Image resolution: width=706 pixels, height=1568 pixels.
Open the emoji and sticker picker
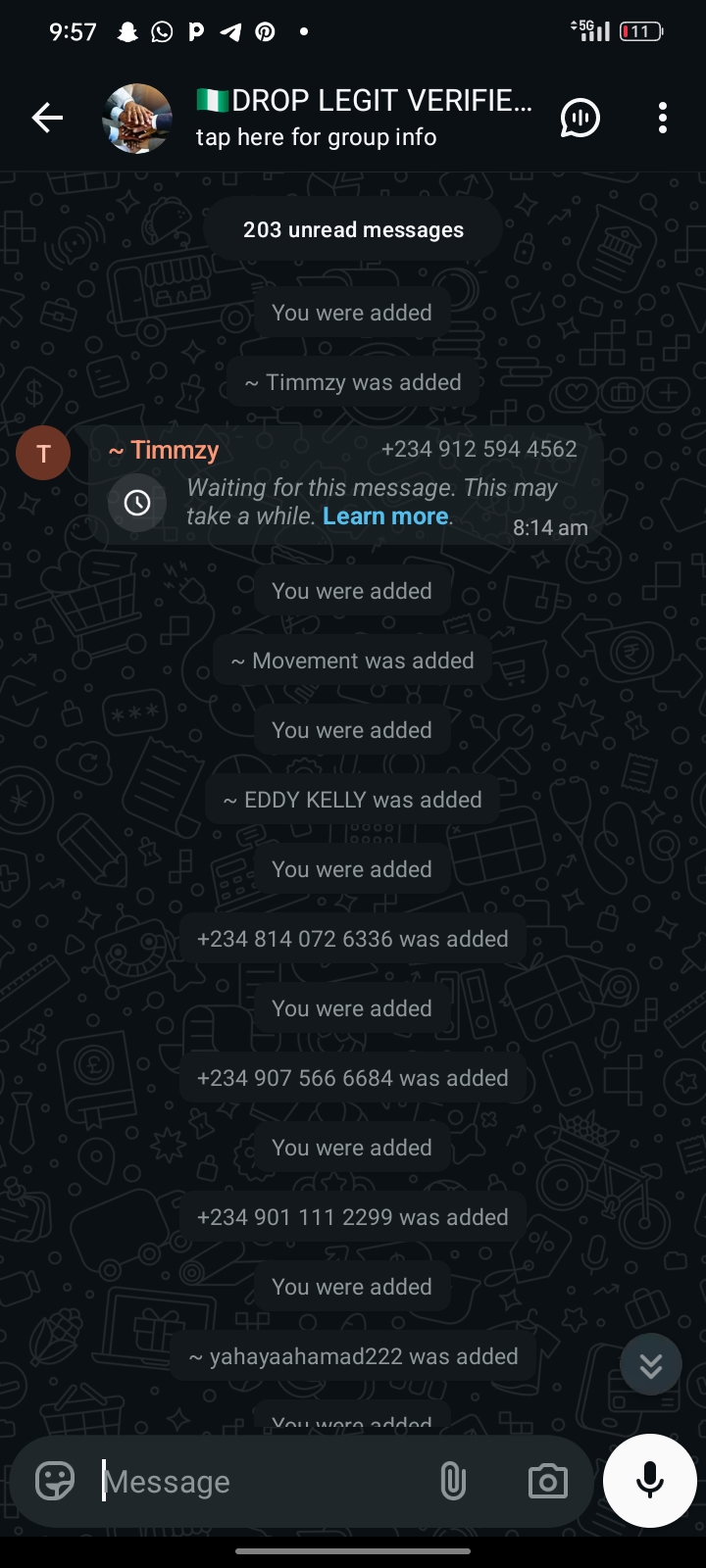pos(55,1481)
